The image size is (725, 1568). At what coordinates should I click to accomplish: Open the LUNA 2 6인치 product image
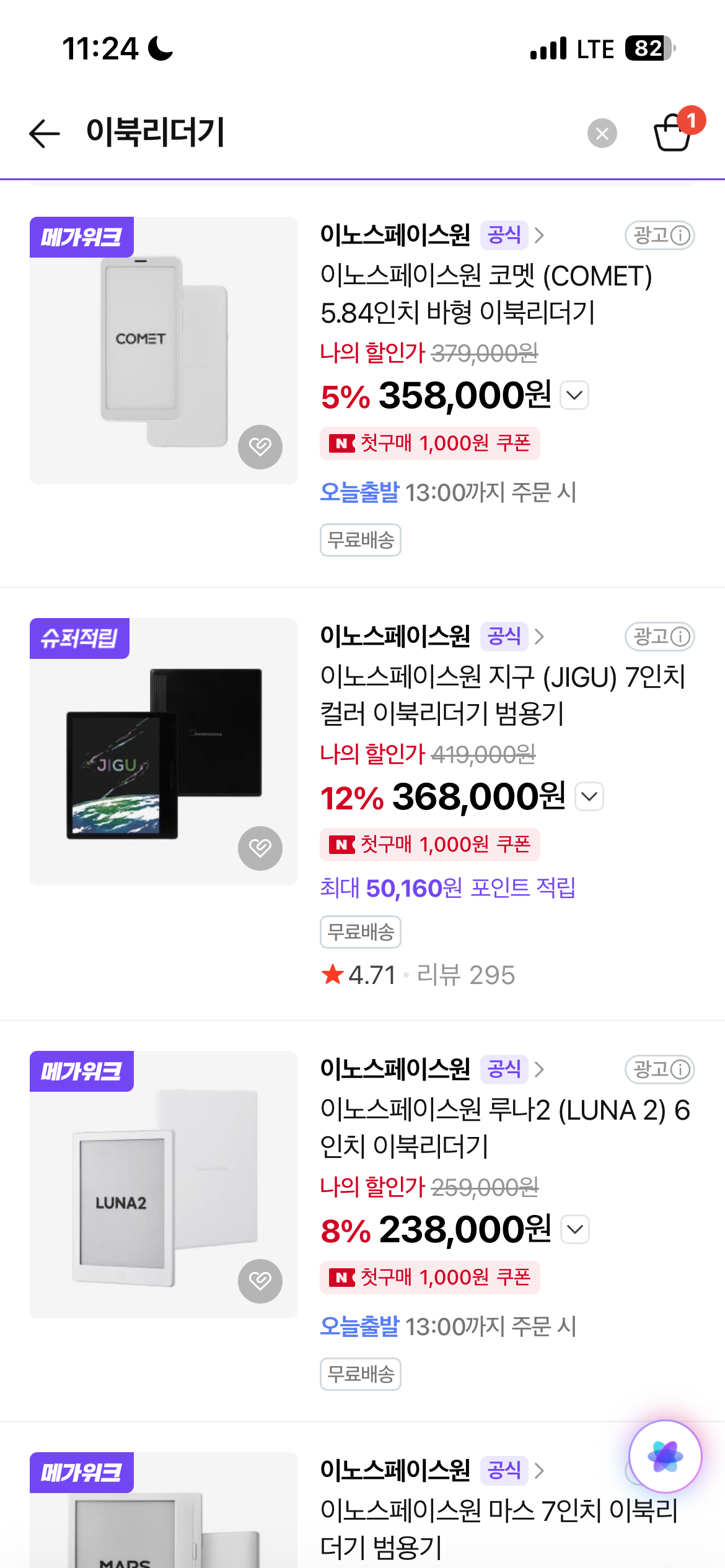(x=163, y=1184)
